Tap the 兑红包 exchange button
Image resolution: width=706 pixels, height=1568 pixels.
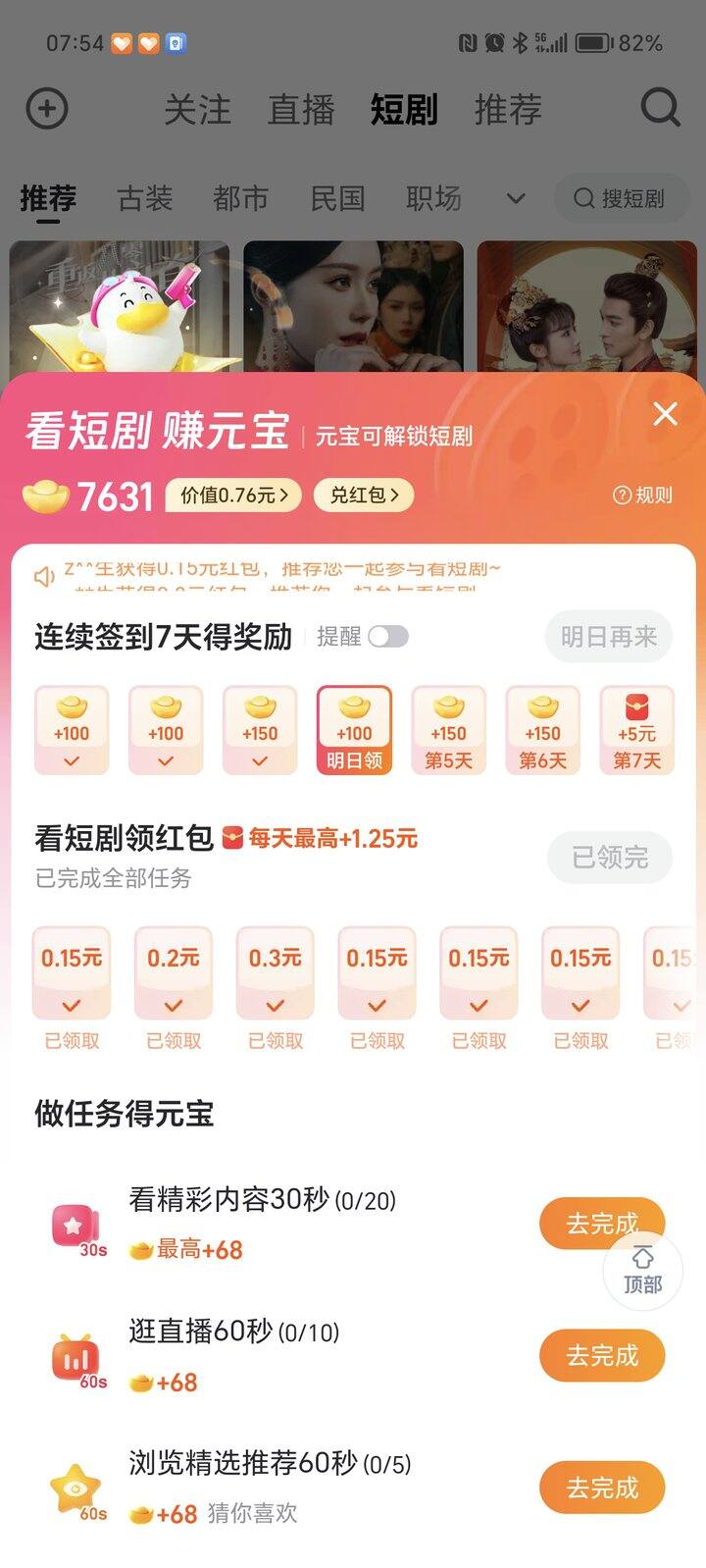(x=363, y=495)
